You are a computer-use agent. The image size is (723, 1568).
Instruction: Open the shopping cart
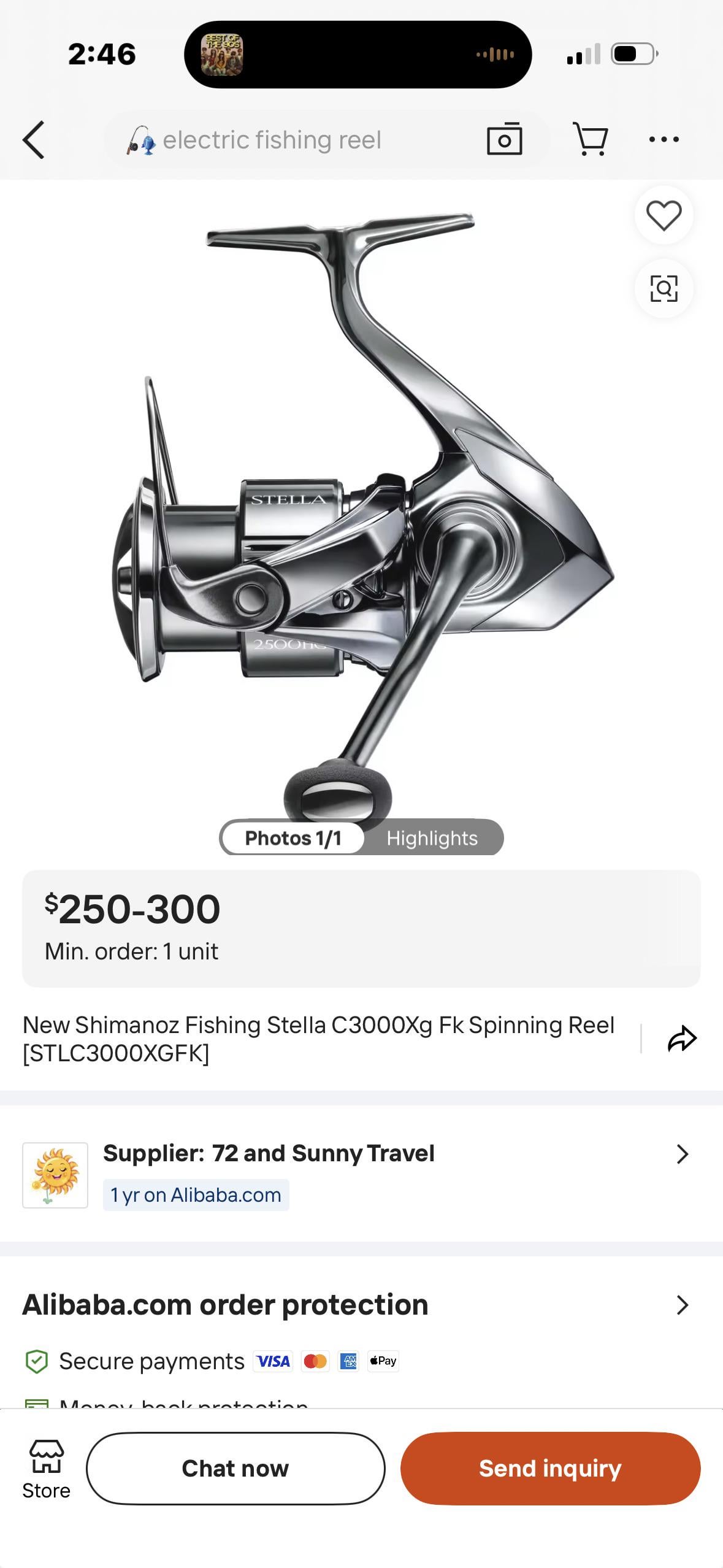click(590, 139)
